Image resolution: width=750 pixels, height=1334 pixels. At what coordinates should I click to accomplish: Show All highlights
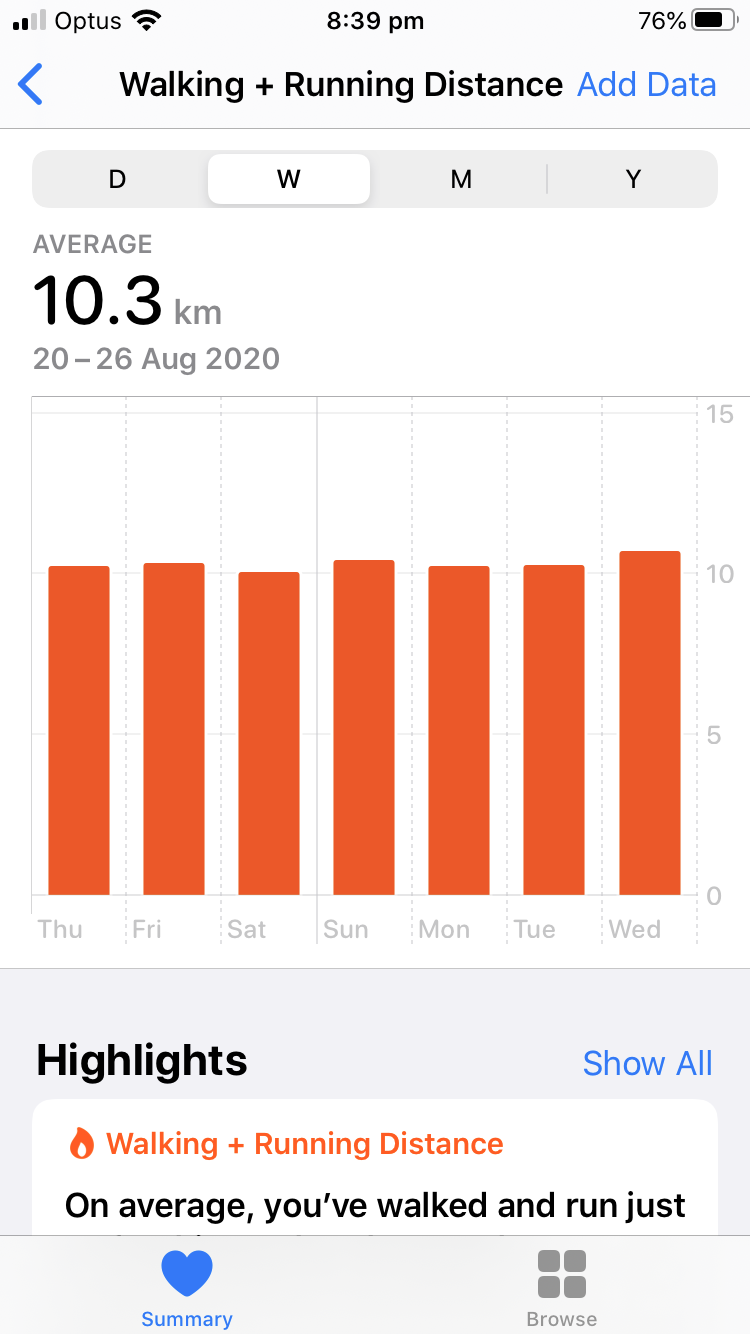point(647,1063)
